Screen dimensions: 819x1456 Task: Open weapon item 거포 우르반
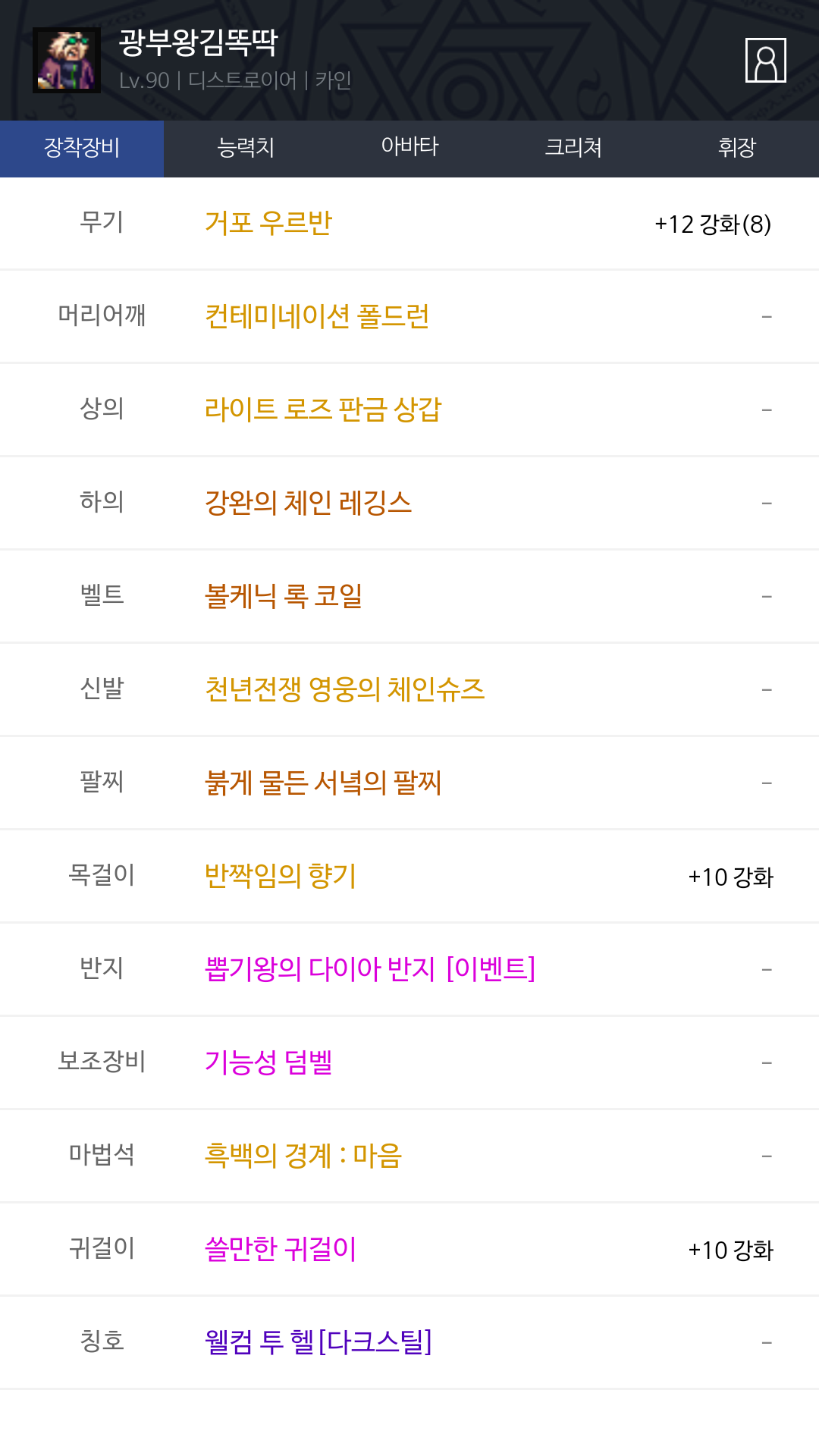pyautogui.click(x=268, y=224)
